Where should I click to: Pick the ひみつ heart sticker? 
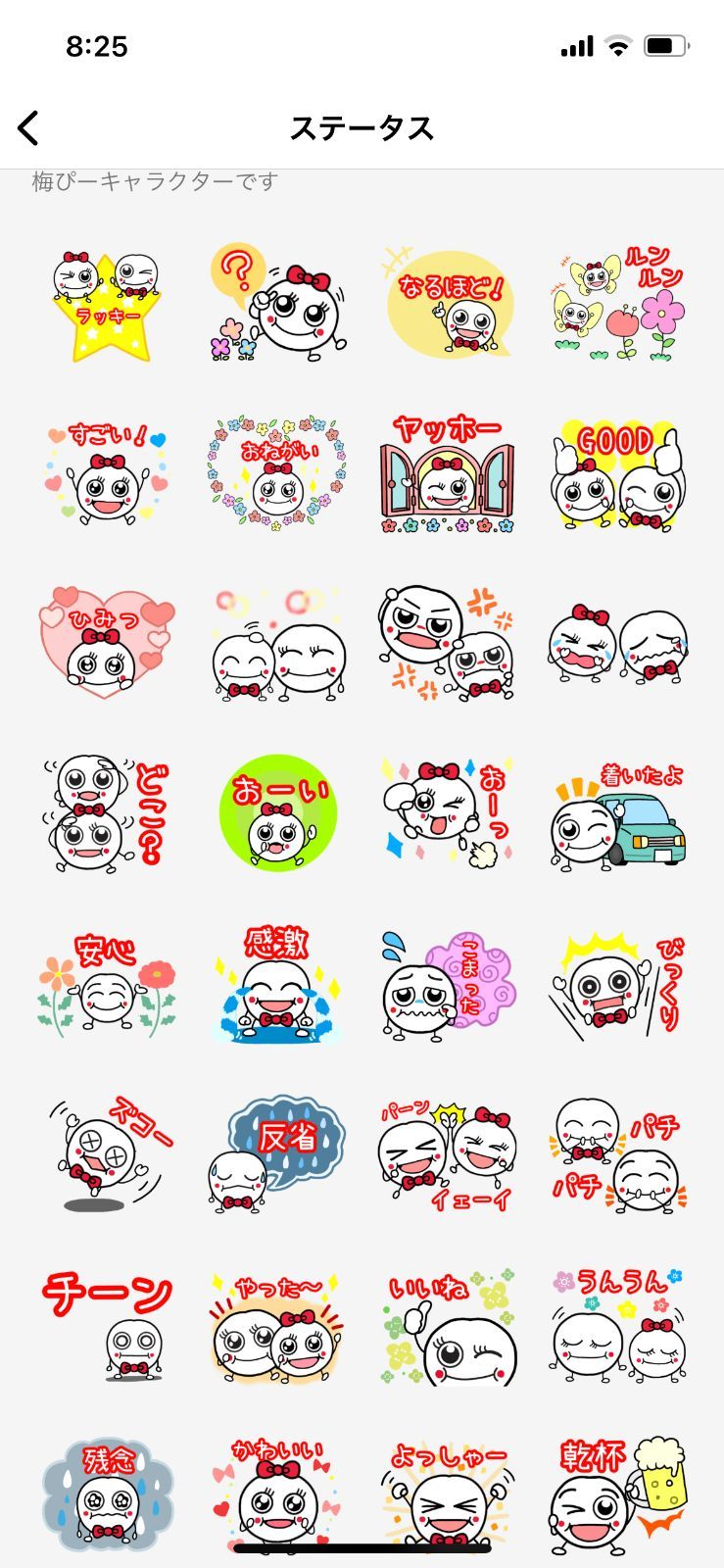point(107,643)
